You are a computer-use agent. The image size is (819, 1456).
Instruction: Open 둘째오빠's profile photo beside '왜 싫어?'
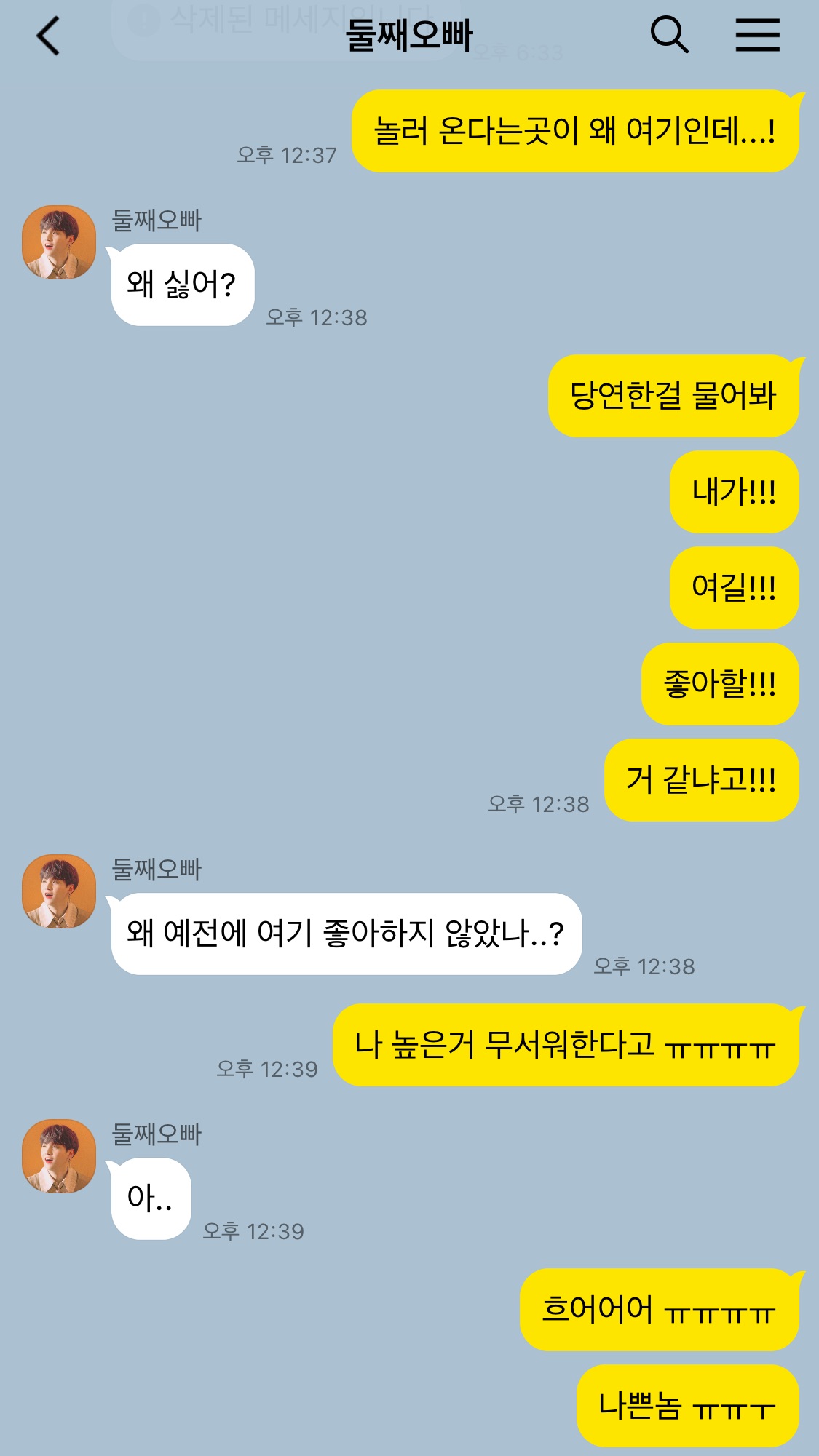point(59,242)
